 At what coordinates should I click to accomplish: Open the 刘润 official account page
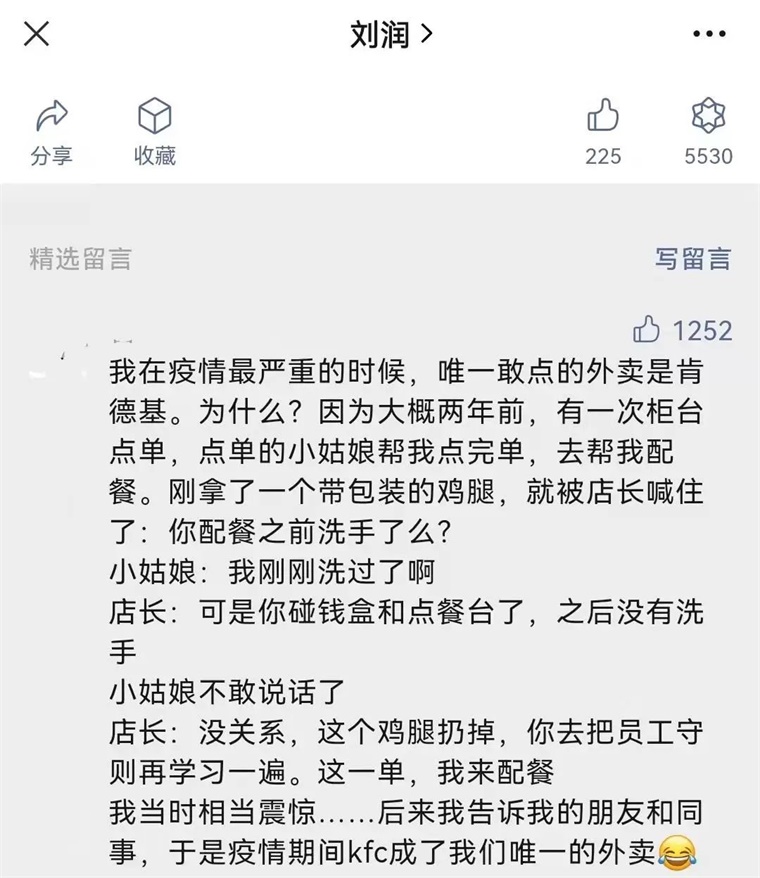coord(380,33)
